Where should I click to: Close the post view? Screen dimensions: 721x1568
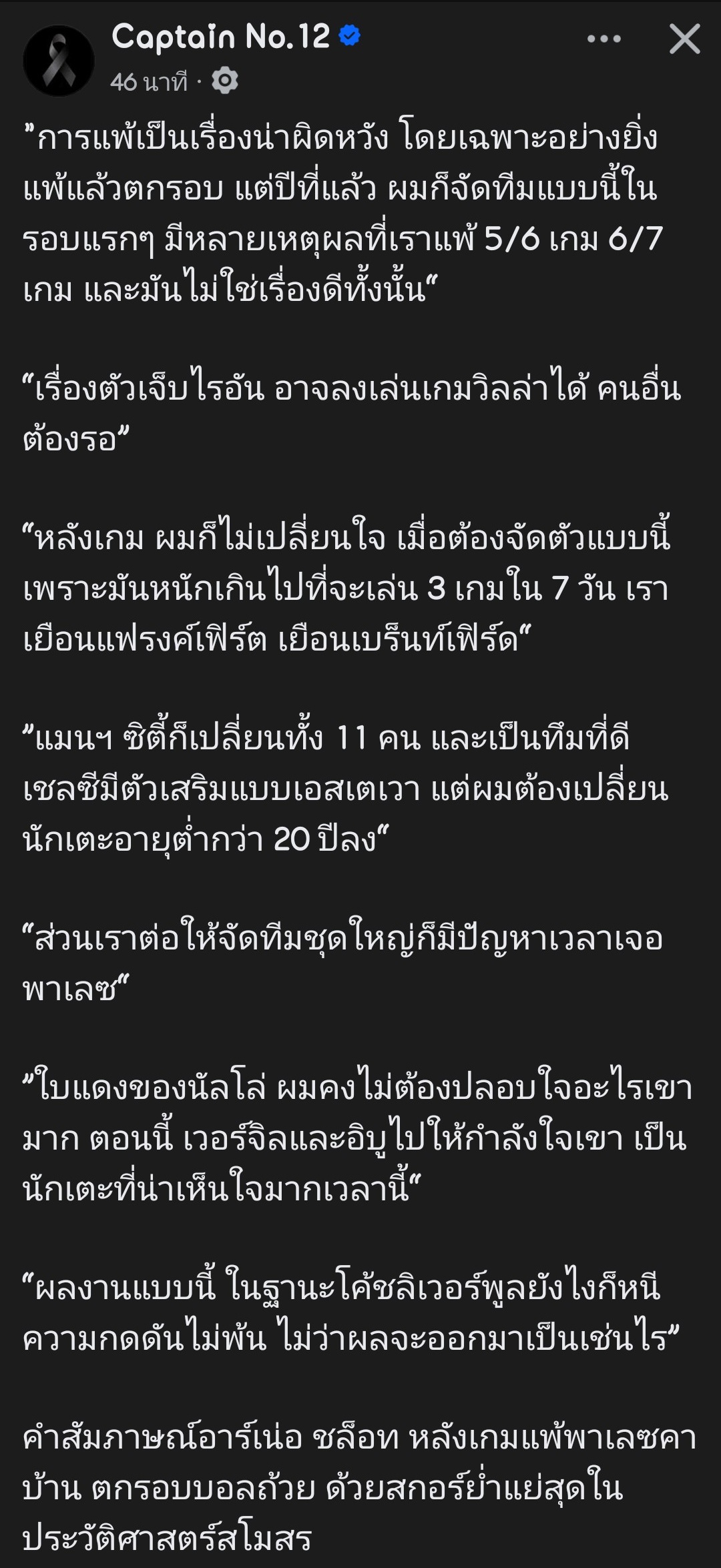click(684, 39)
